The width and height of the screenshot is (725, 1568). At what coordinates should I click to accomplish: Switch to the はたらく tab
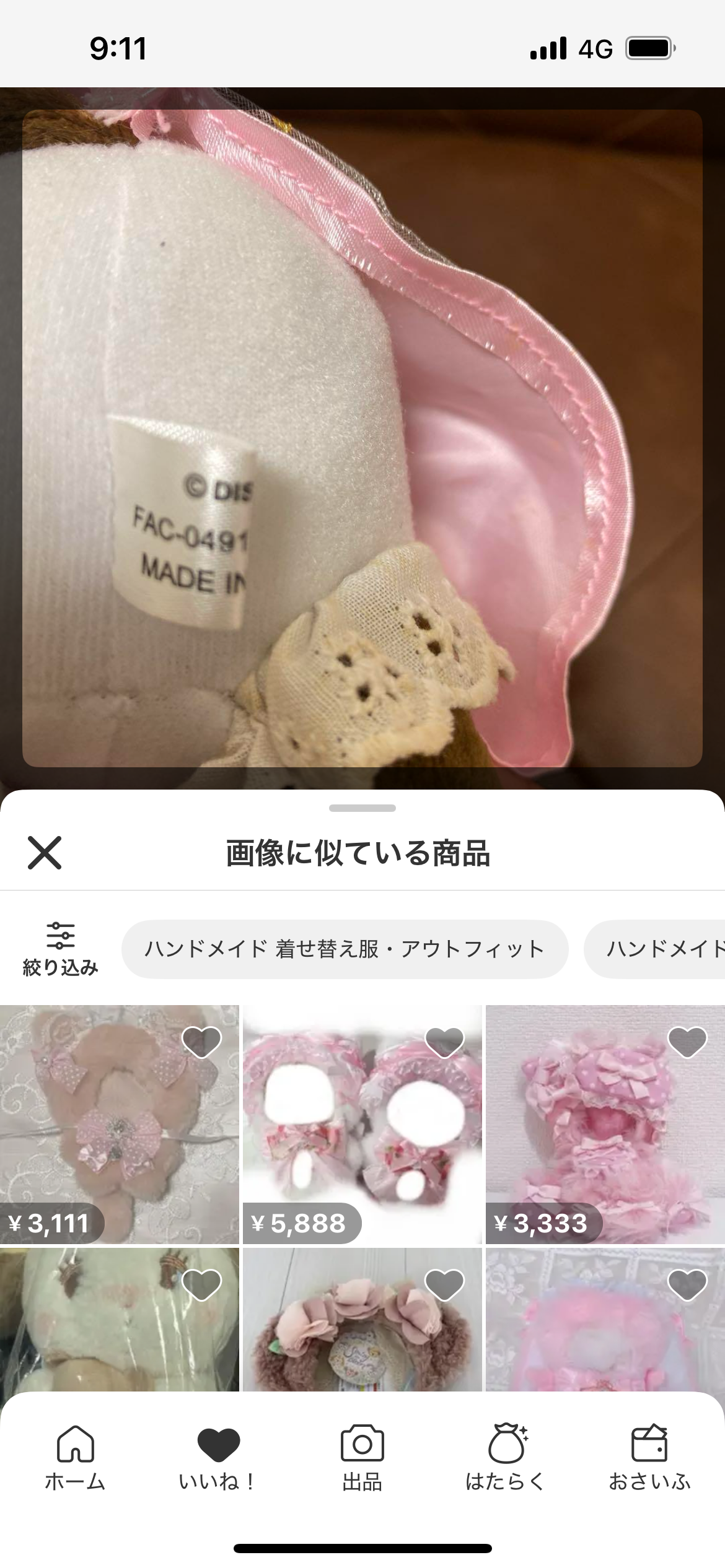506,1458
